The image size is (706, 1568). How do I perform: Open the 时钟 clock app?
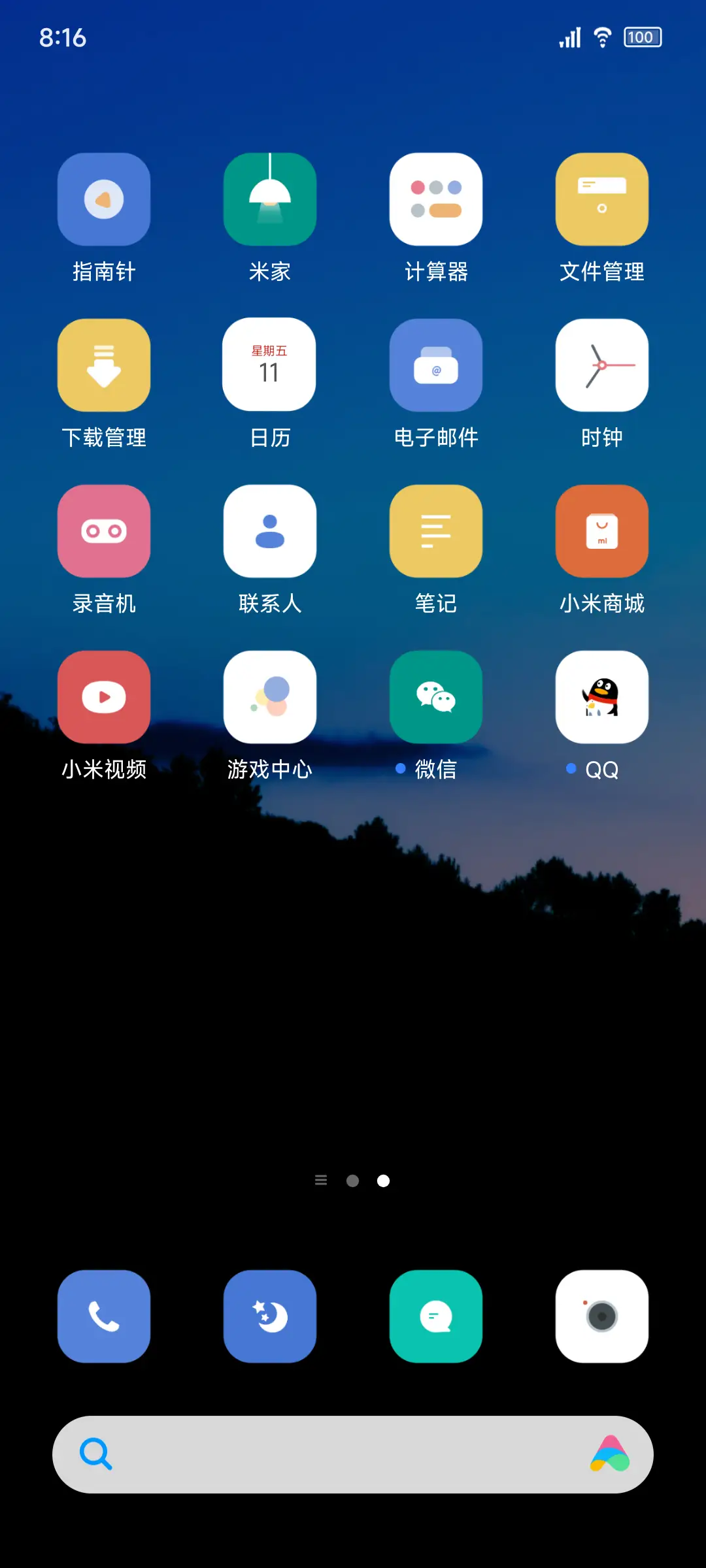601,365
